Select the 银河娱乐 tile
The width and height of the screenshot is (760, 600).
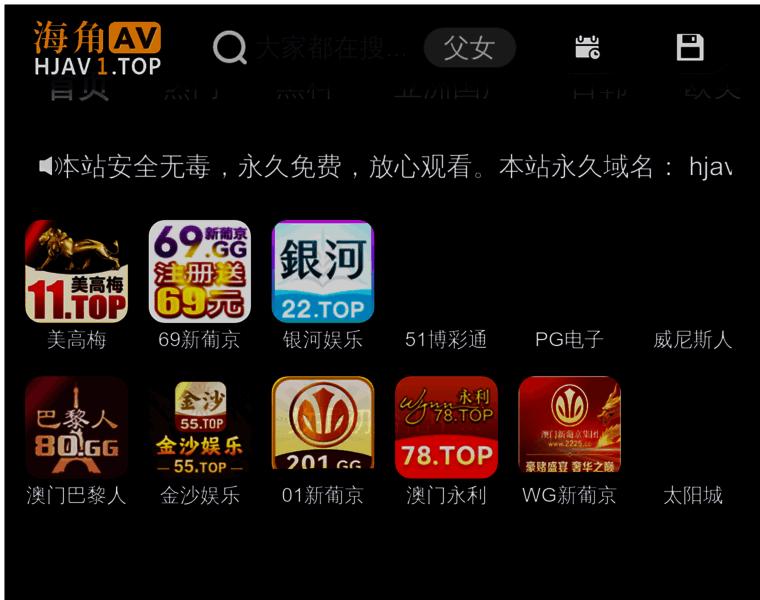pyautogui.click(x=322, y=272)
